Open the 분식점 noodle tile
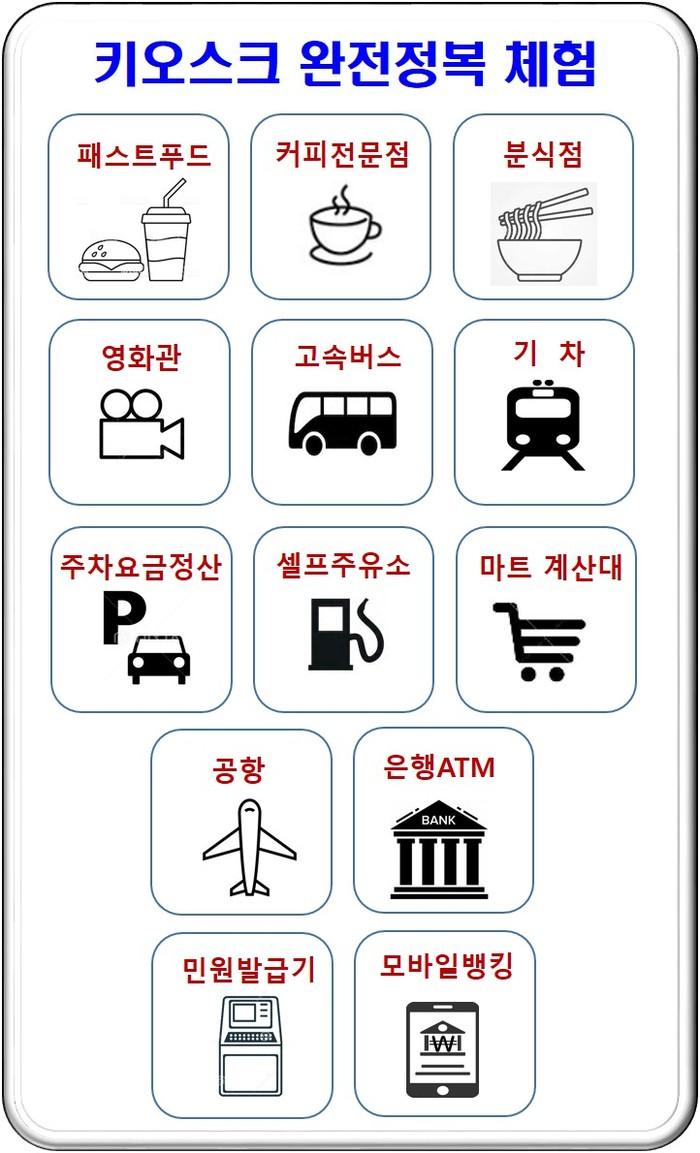The width and height of the screenshot is (700, 1153). [544, 207]
